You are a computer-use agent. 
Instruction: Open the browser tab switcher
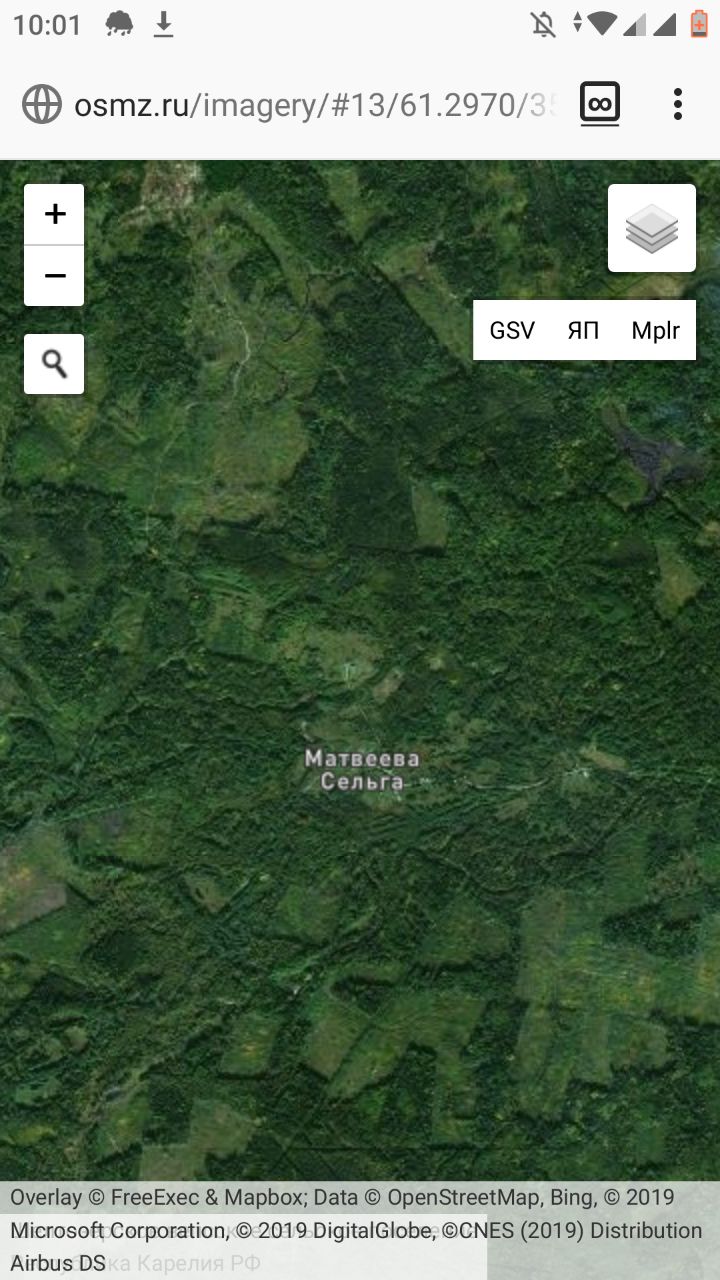click(600, 104)
